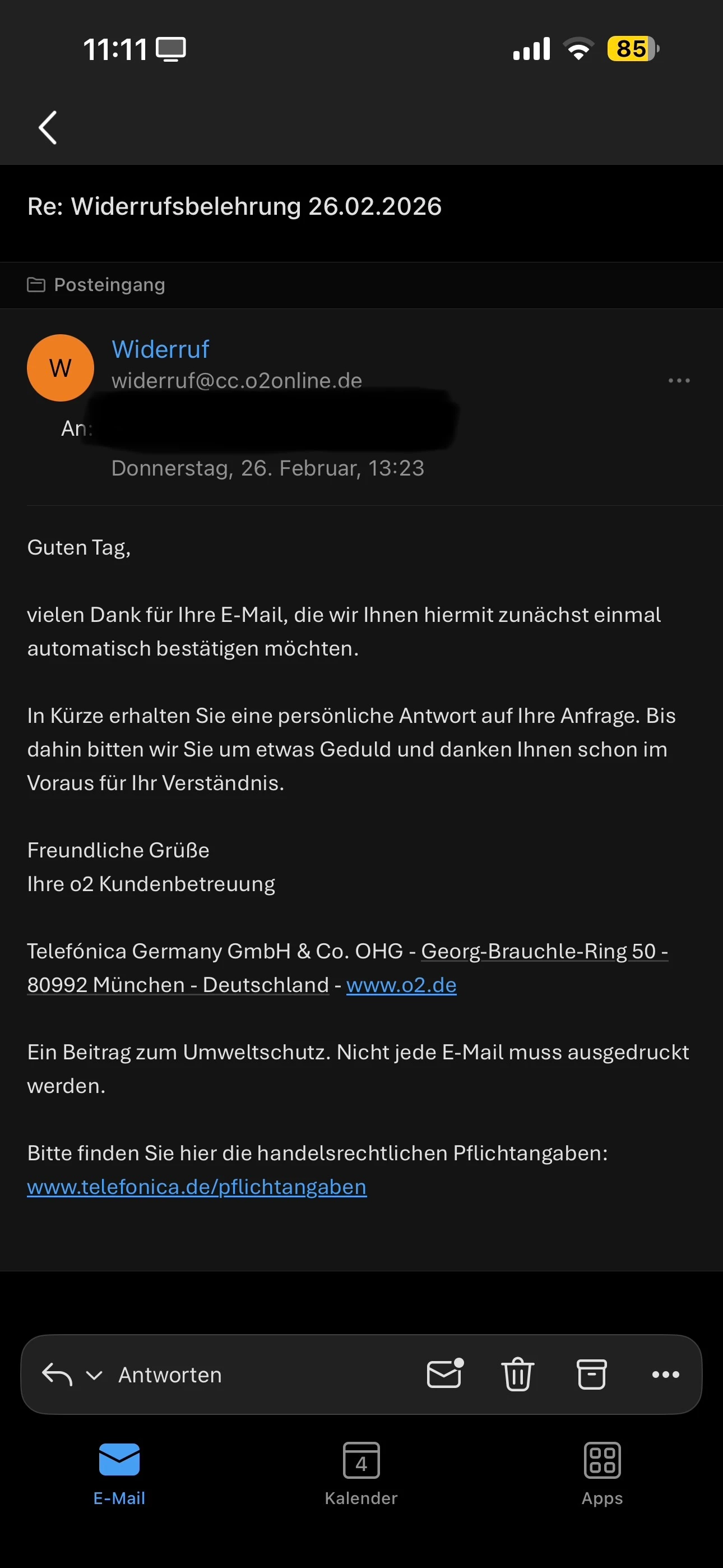Image resolution: width=723 pixels, height=1568 pixels.
Task: Mark this email as unread
Action: click(445, 1374)
